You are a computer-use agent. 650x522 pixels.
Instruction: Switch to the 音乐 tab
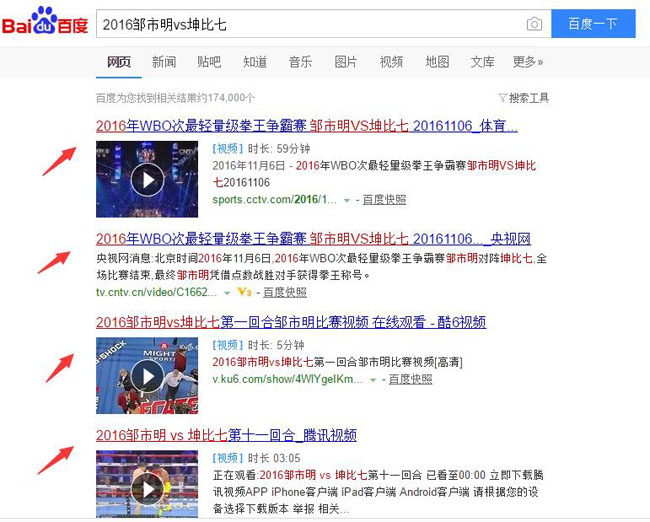300,62
